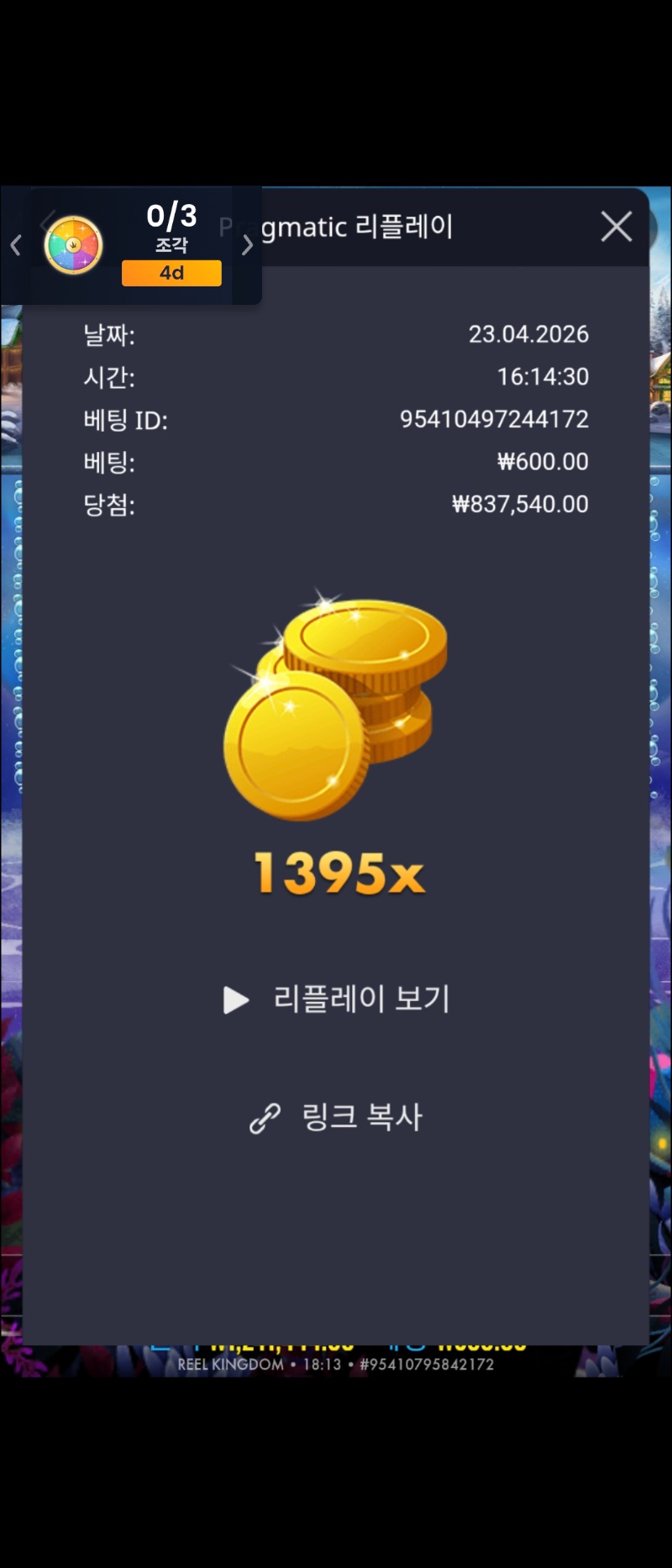Go to the next promo widget arrow
672x1568 pixels.
pyautogui.click(x=247, y=245)
